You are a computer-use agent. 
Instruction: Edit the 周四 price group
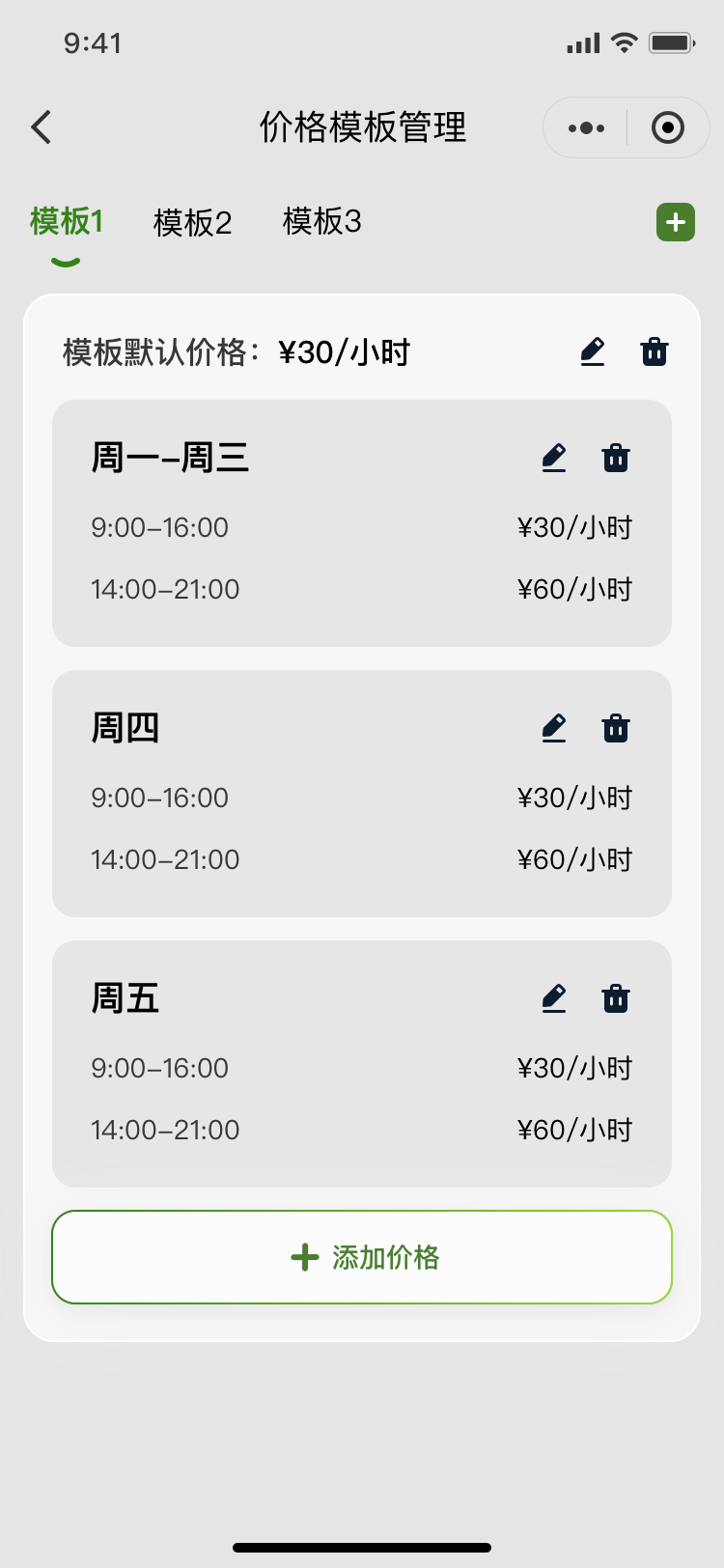tap(554, 728)
